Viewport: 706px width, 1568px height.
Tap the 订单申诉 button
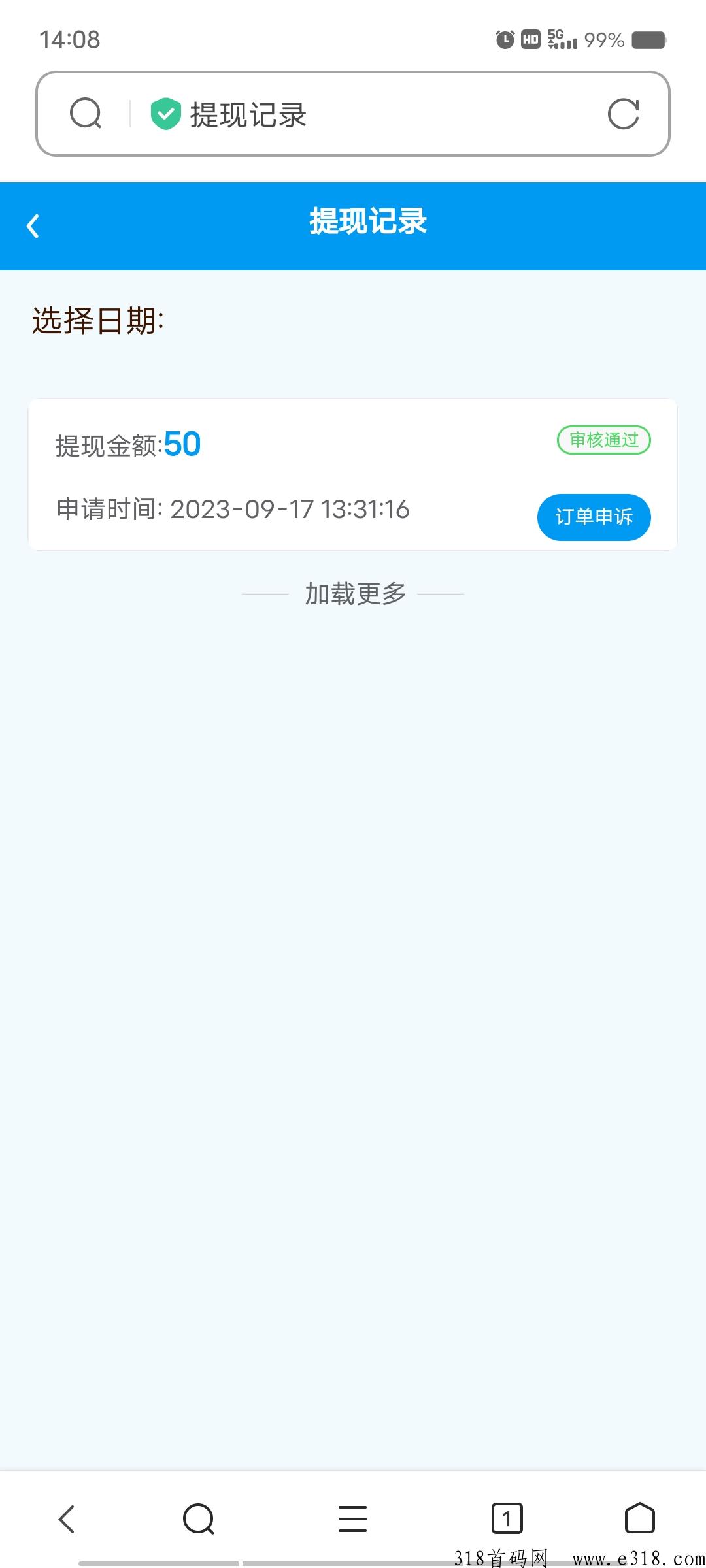(x=594, y=517)
